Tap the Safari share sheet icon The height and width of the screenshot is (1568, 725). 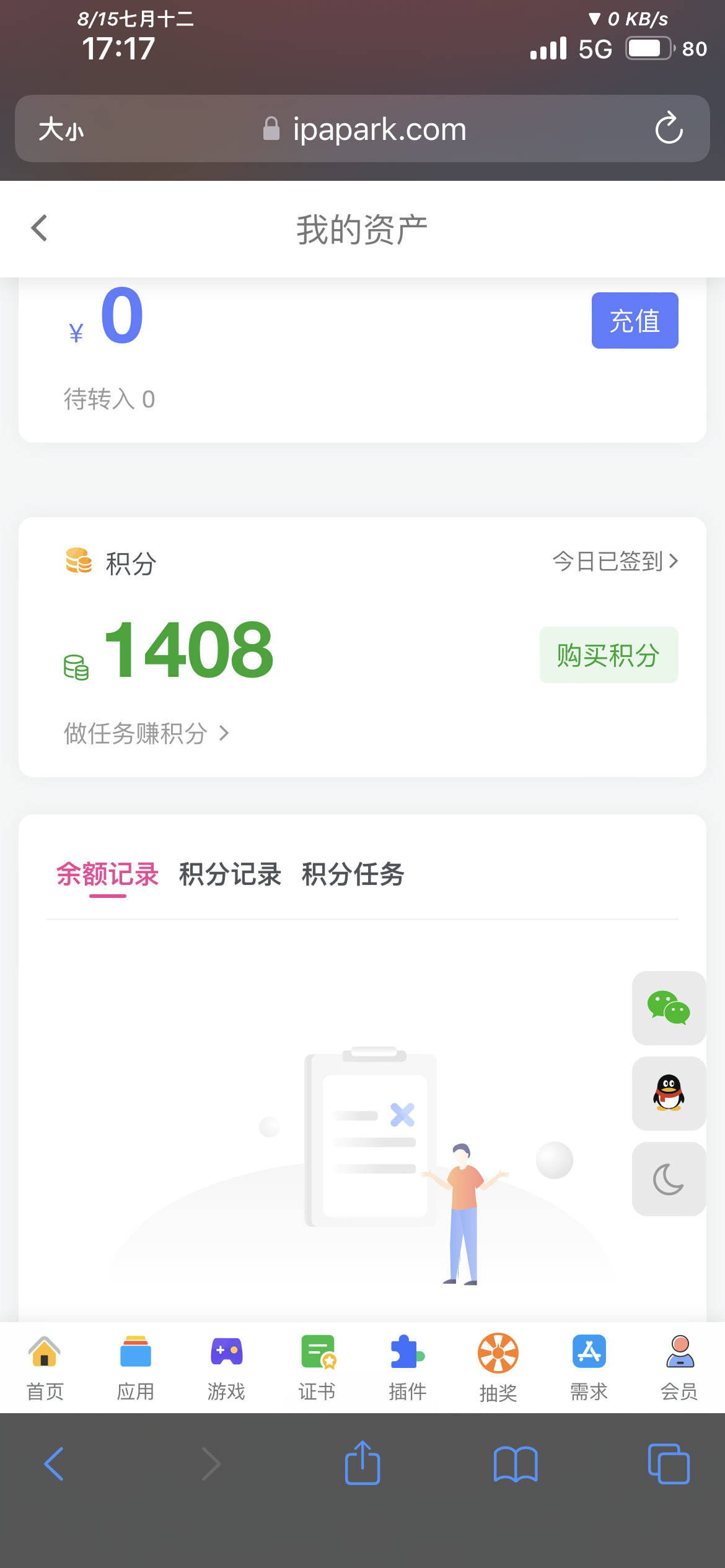click(x=362, y=1463)
